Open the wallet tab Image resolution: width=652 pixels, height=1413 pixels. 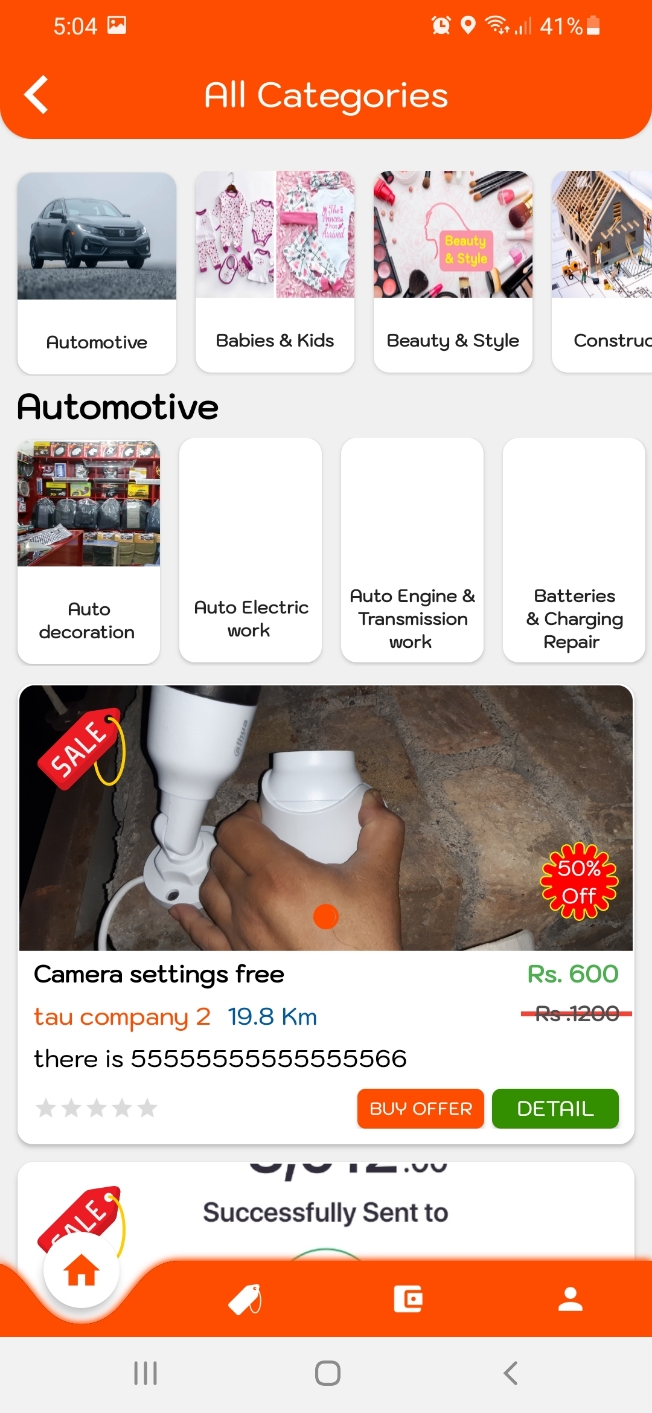(407, 1299)
